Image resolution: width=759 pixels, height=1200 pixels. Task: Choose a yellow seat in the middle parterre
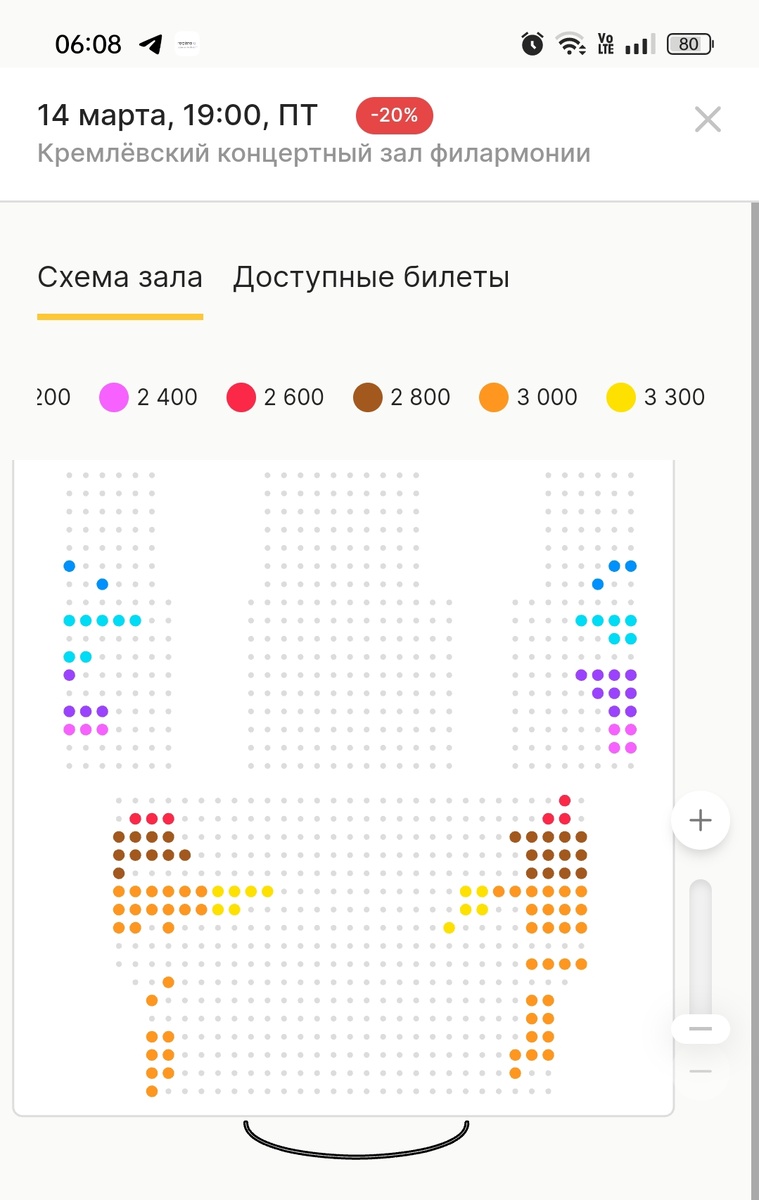(x=220, y=890)
